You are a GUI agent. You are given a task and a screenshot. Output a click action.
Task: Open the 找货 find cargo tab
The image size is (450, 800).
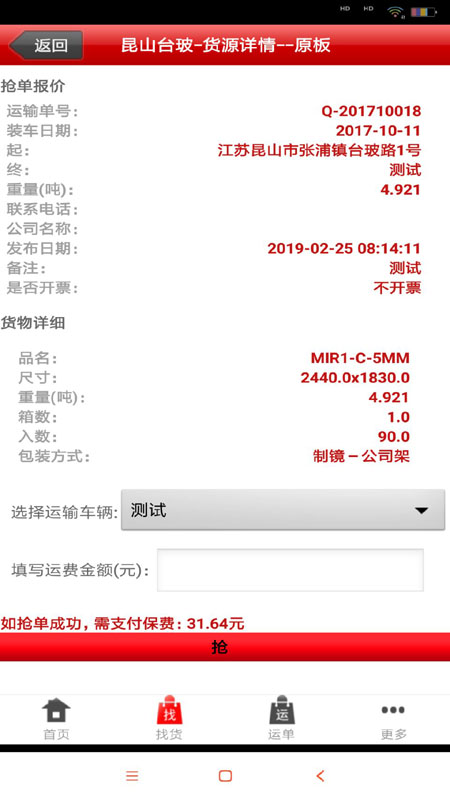point(169,720)
